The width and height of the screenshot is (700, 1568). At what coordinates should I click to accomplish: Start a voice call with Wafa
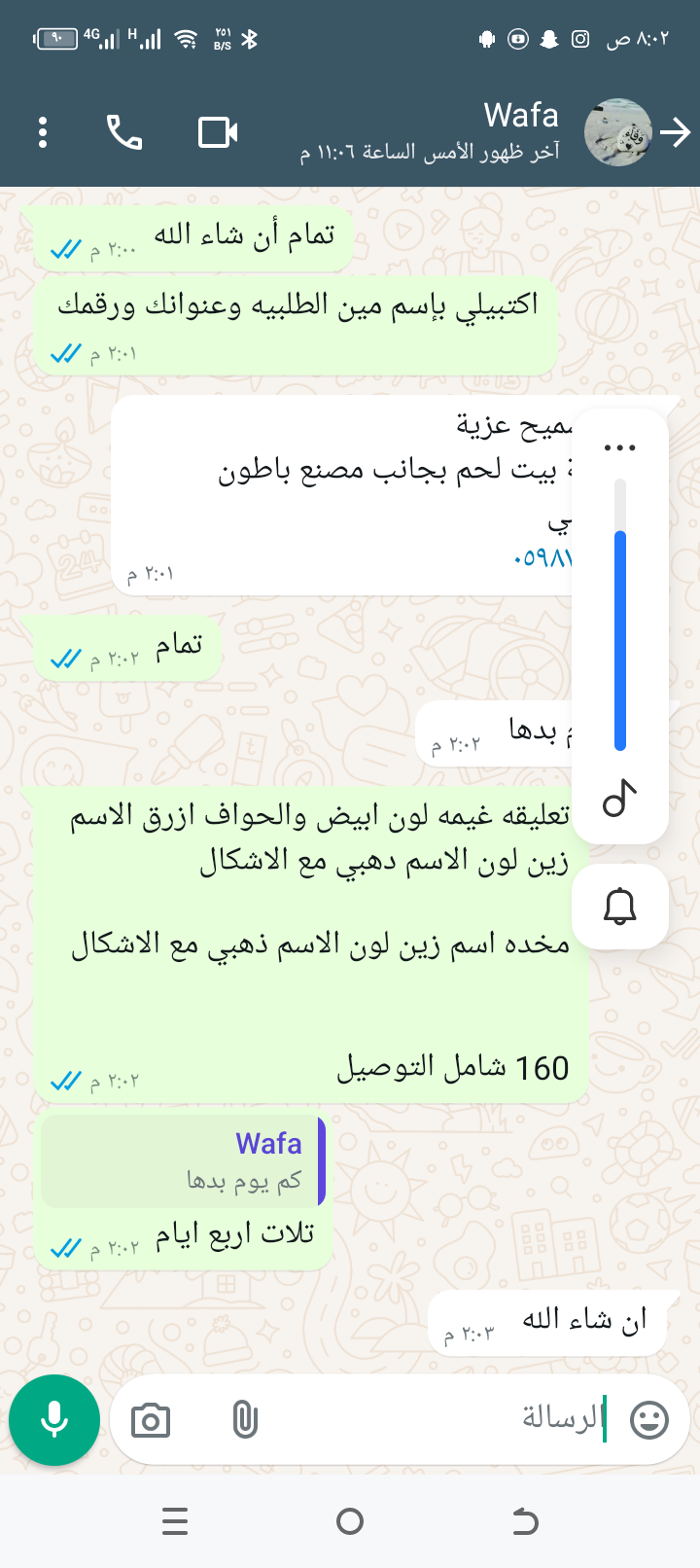(x=124, y=132)
